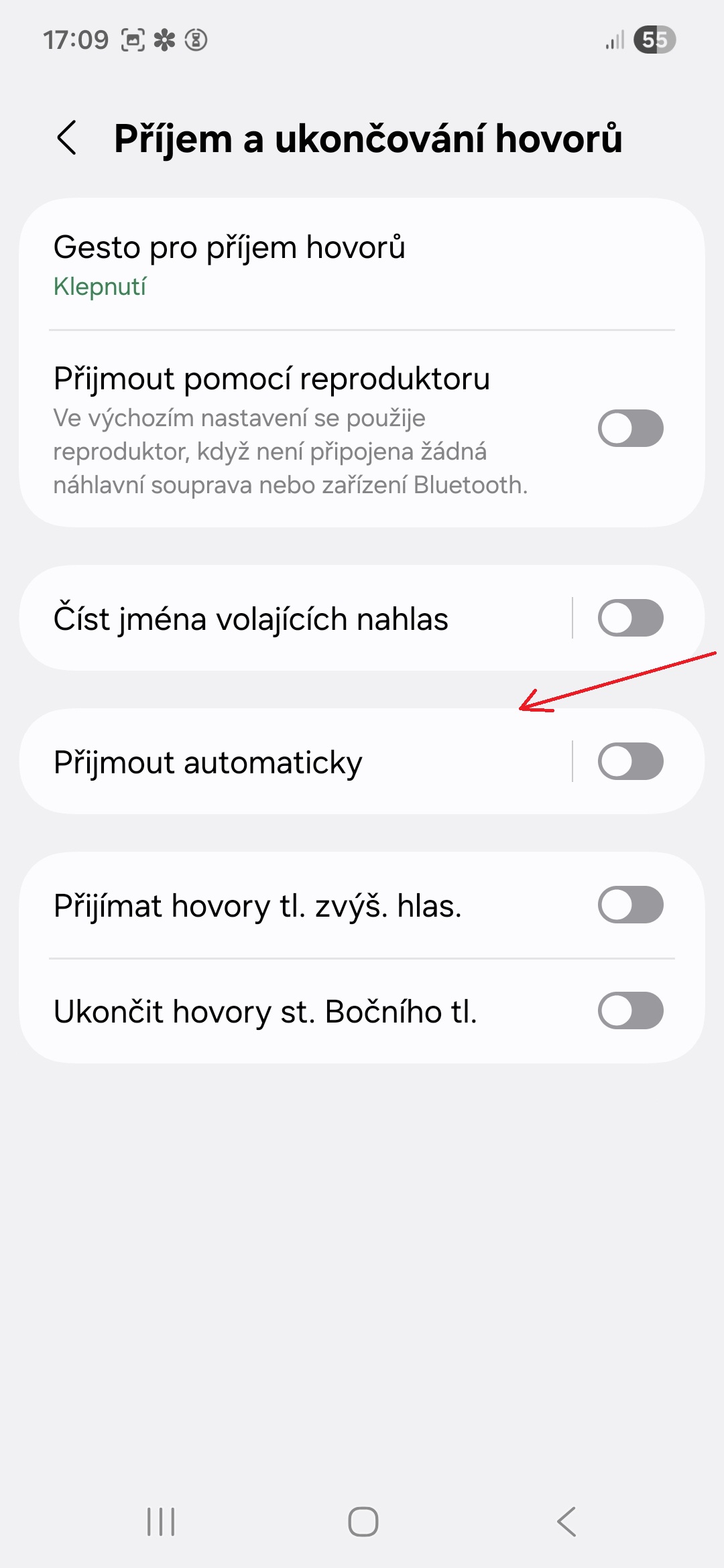This screenshot has height=1568, width=724.
Task: Go back using the header arrow
Action: [67, 138]
